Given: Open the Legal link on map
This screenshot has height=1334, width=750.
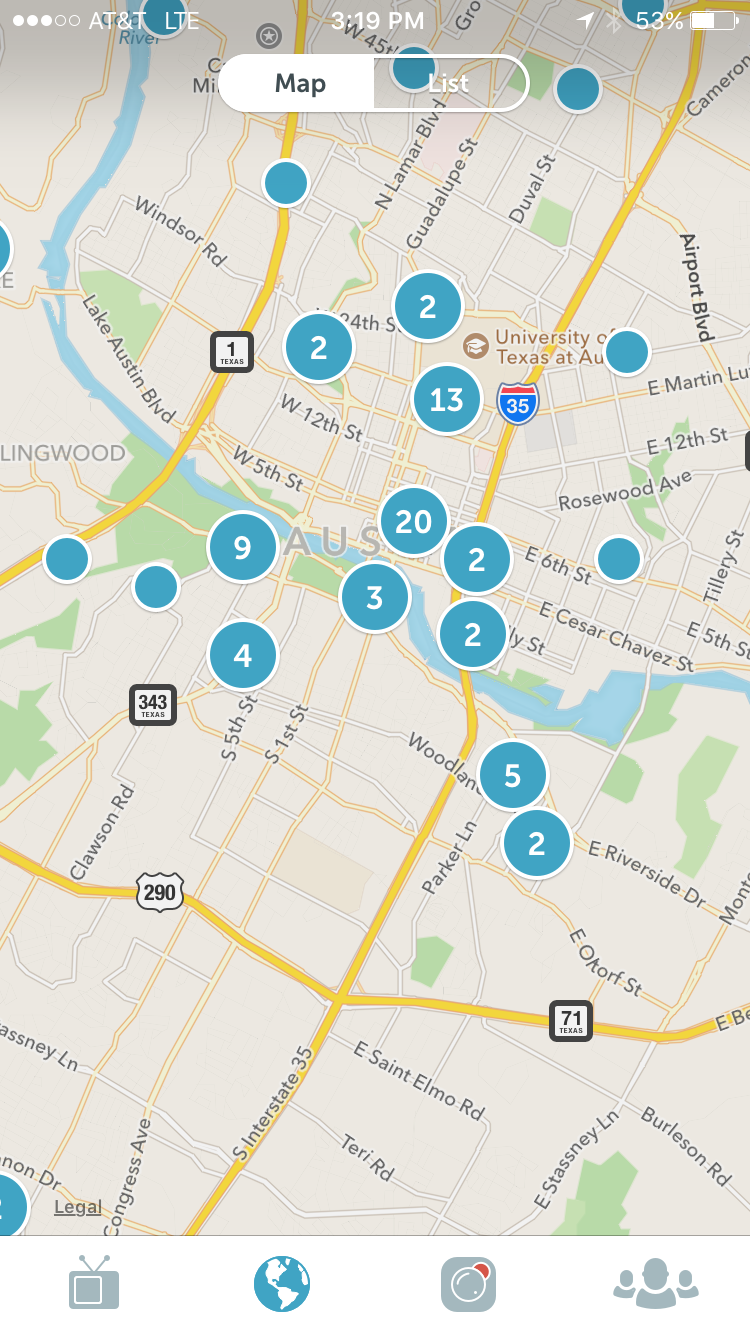Looking at the screenshot, I should click(78, 1207).
